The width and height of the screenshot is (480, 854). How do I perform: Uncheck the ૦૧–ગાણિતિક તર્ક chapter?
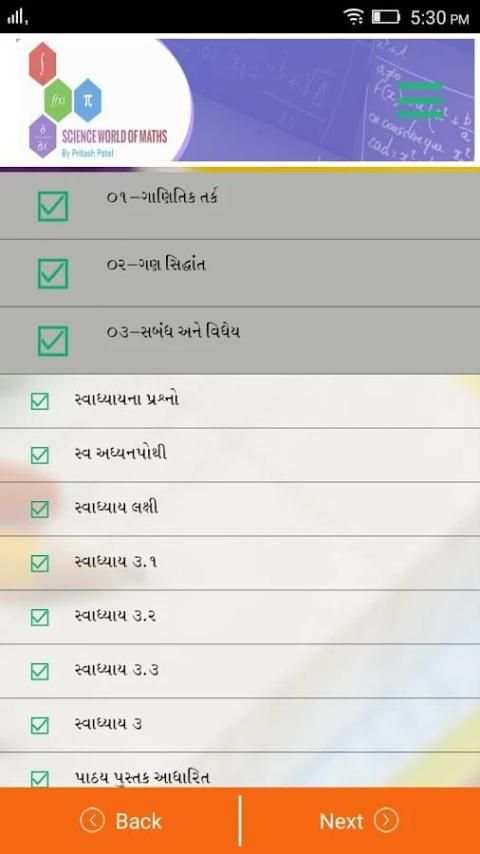pyautogui.click(x=53, y=206)
